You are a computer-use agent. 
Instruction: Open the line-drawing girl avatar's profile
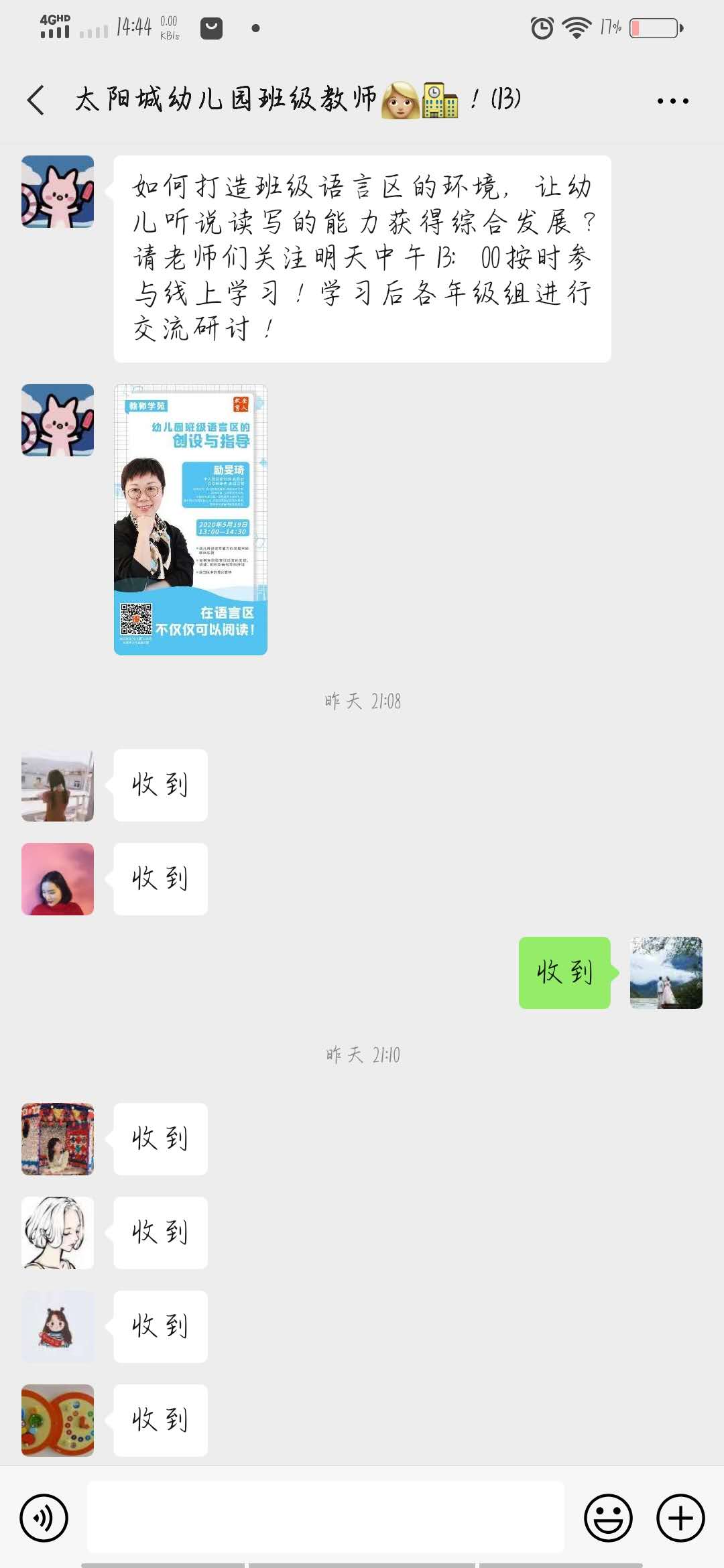coord(58,1233)
